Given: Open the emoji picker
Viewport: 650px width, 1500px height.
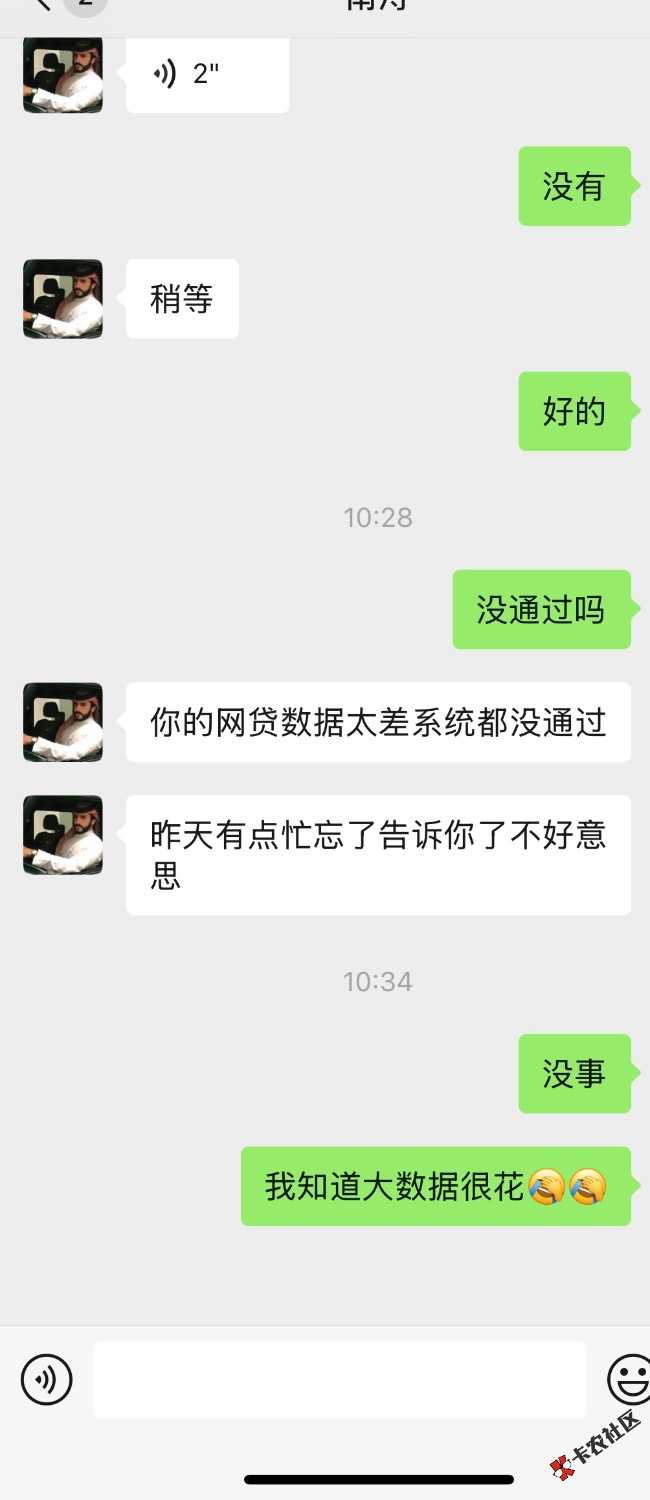Looking at the screenshot, I should (x=630, y=1380).
